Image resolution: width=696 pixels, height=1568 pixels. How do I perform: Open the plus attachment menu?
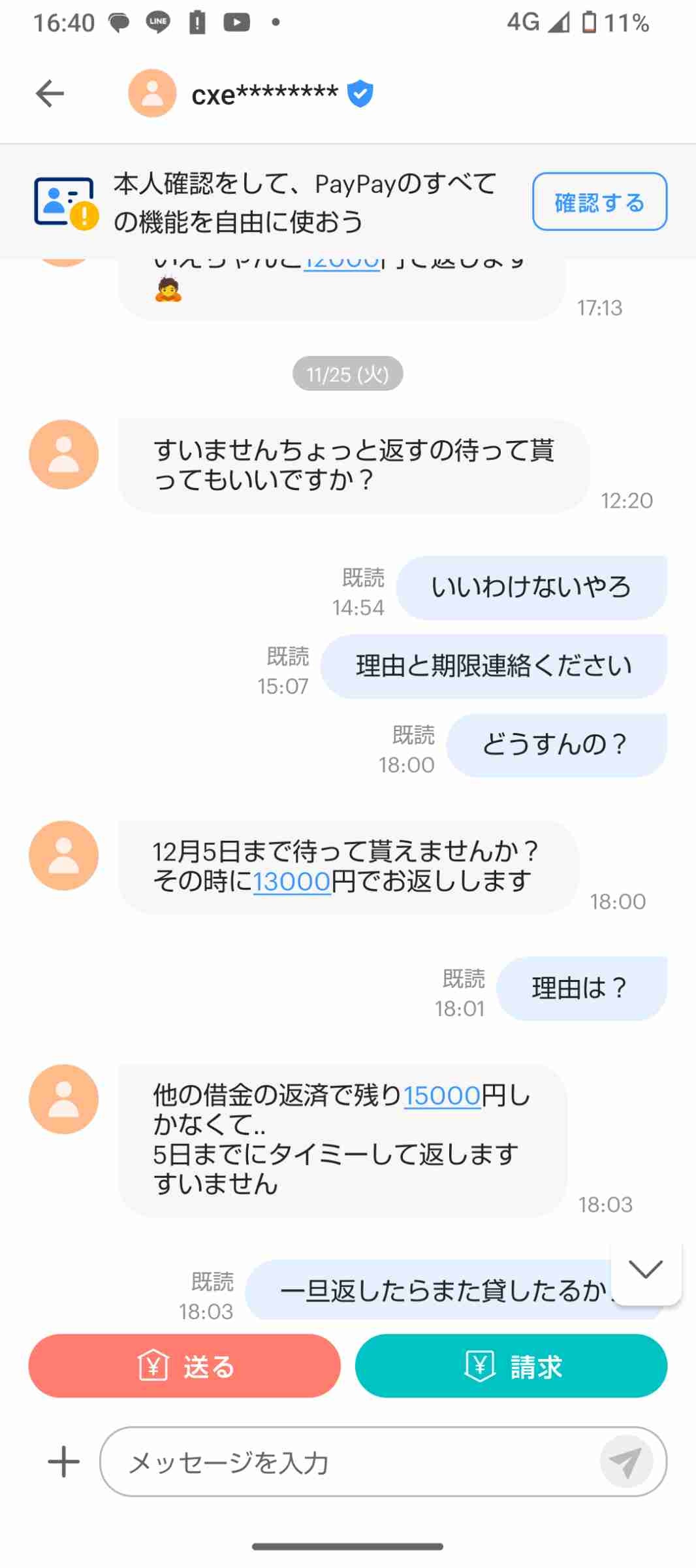coord(64,1462)
